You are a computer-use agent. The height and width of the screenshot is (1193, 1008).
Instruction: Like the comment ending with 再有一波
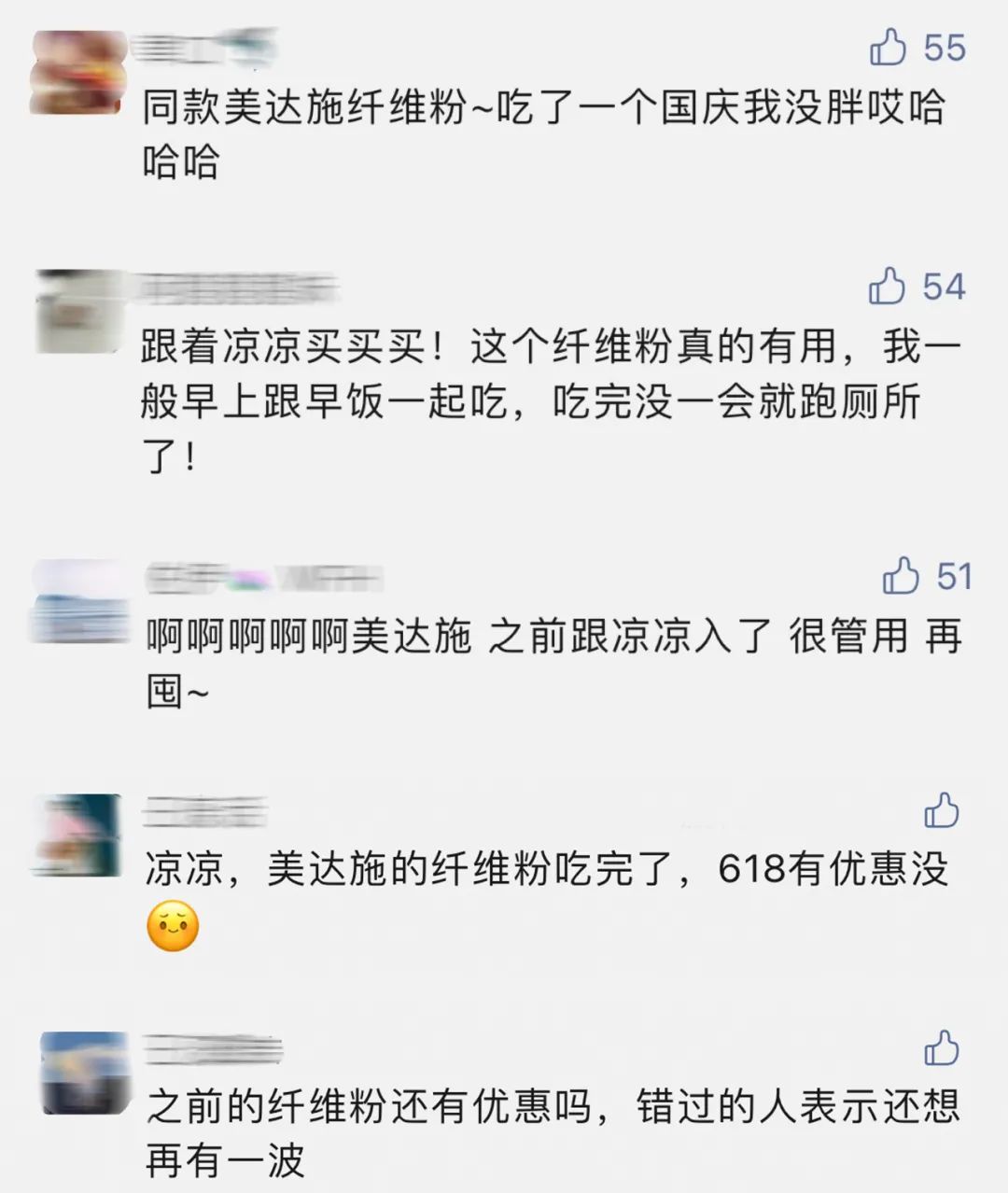pos(941,1048)
